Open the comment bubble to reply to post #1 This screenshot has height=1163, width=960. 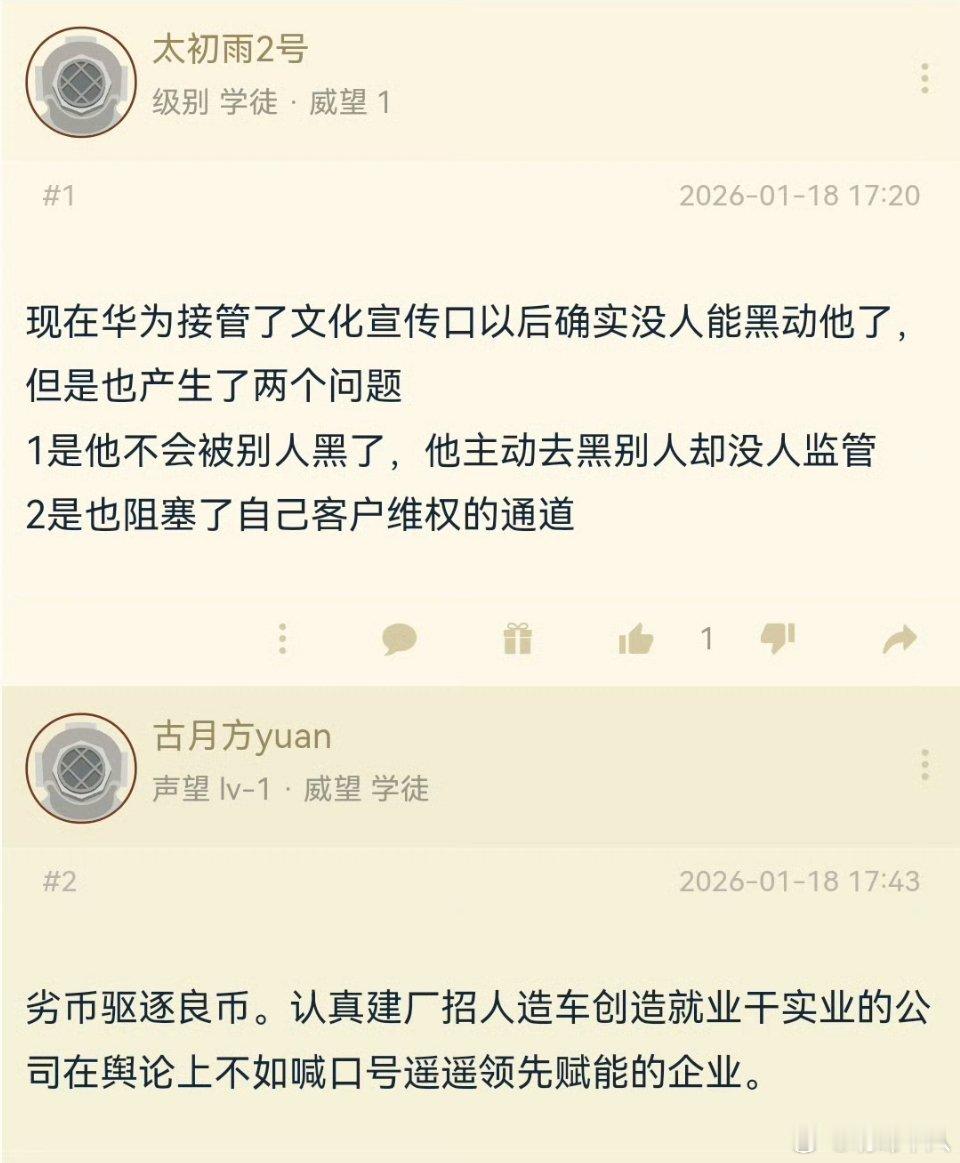[x=399, y=637]
